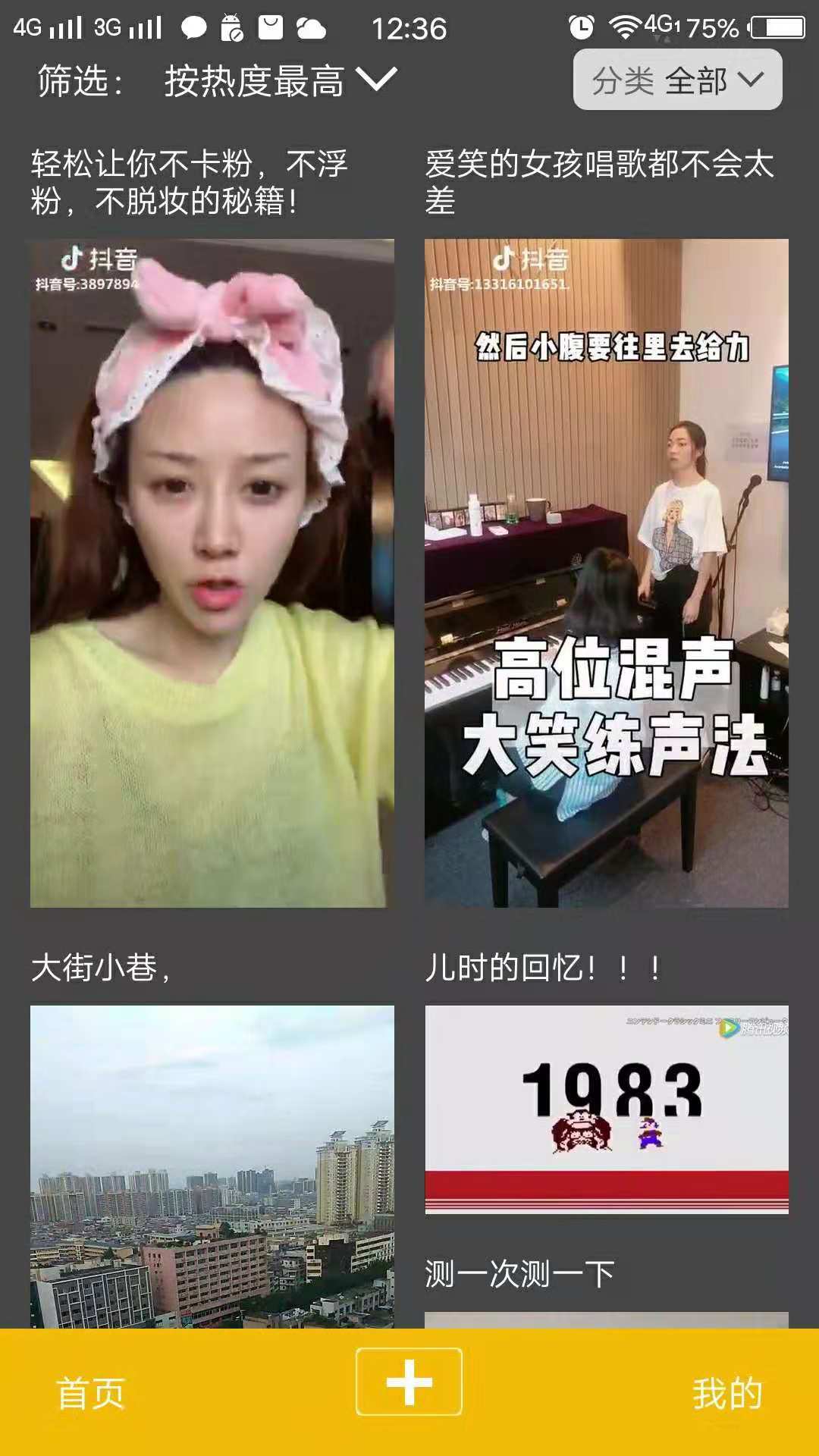Viewport: 819px width, 1456px height.
Task: Open the 轻松让你不卡粉 makeup video
Action: coord(212,573)
